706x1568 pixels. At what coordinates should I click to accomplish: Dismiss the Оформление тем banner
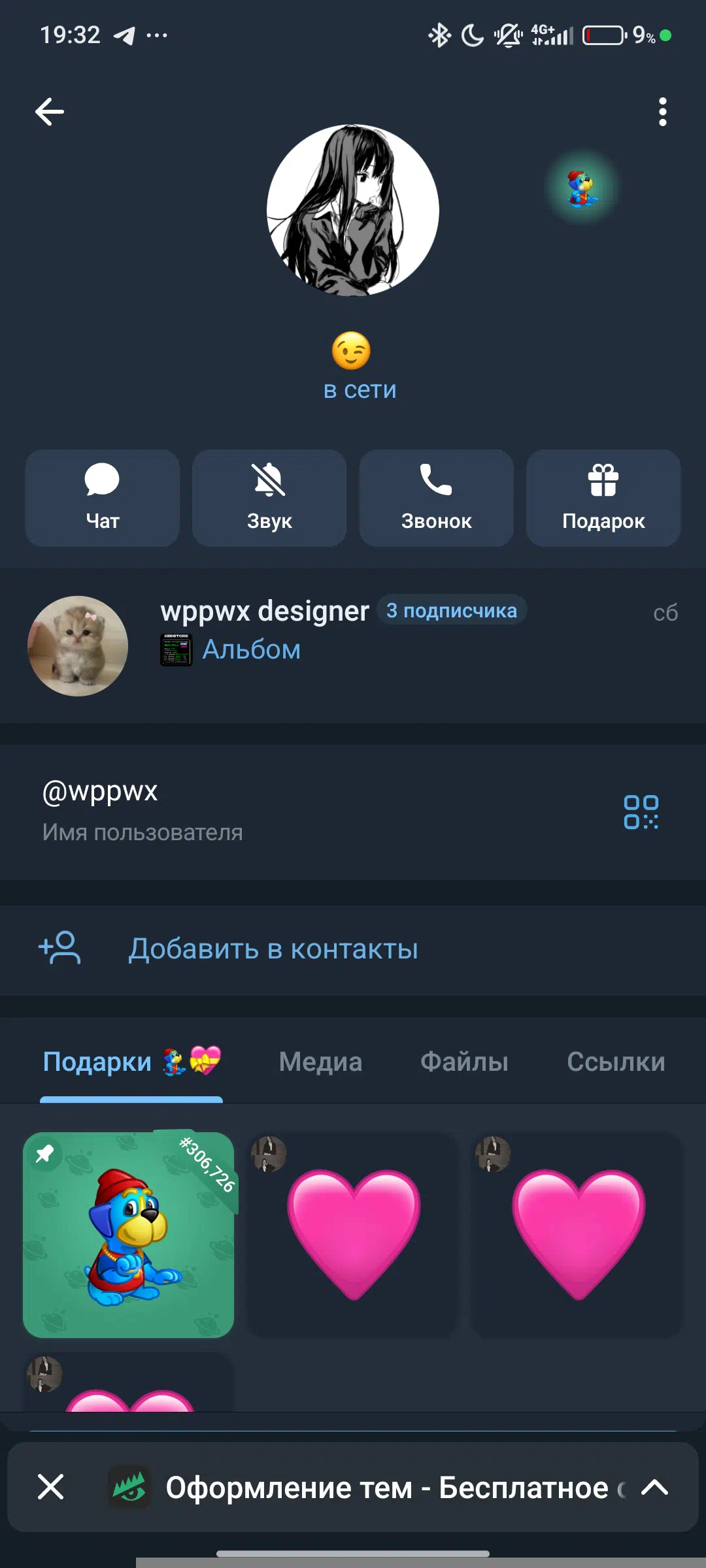click(x=50, y=1488)
